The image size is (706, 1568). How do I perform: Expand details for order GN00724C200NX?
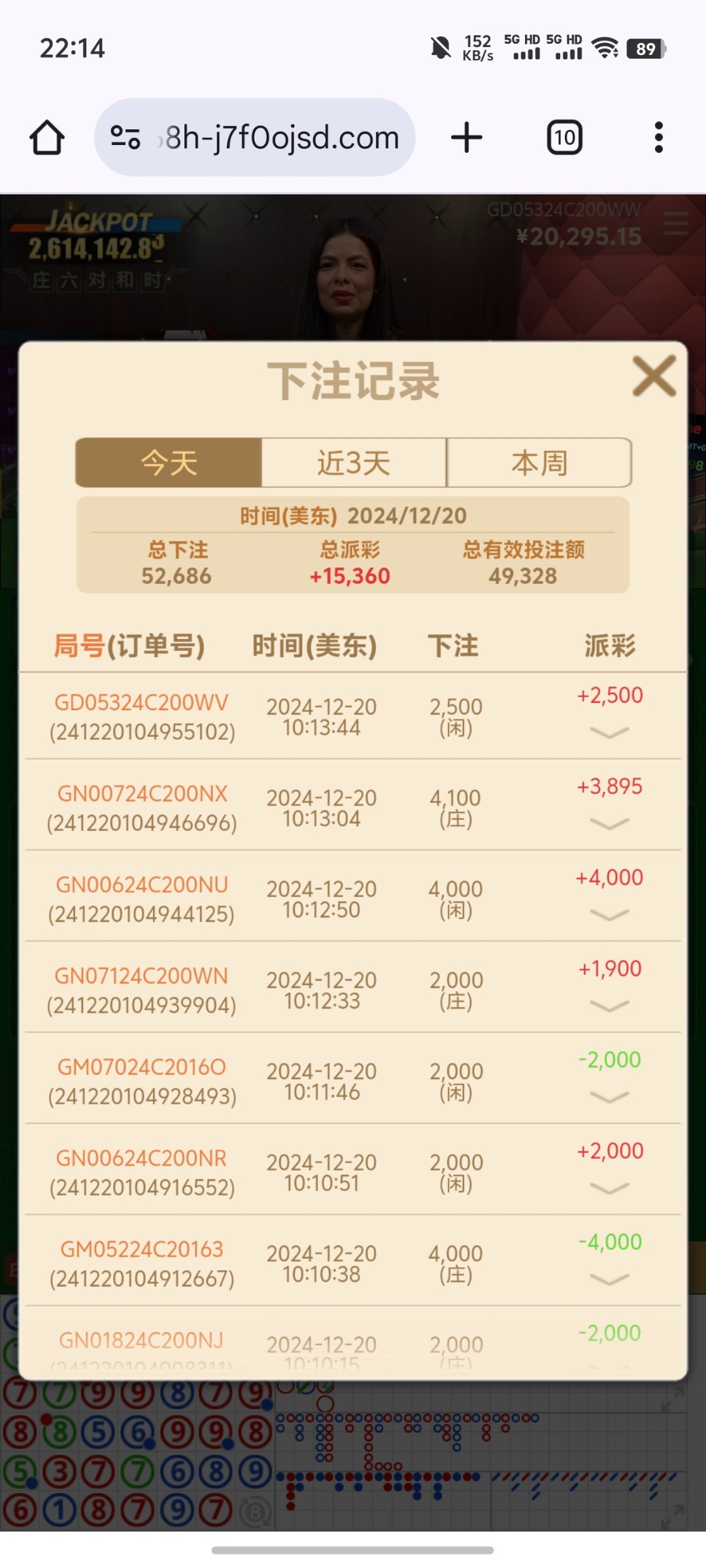609,824
